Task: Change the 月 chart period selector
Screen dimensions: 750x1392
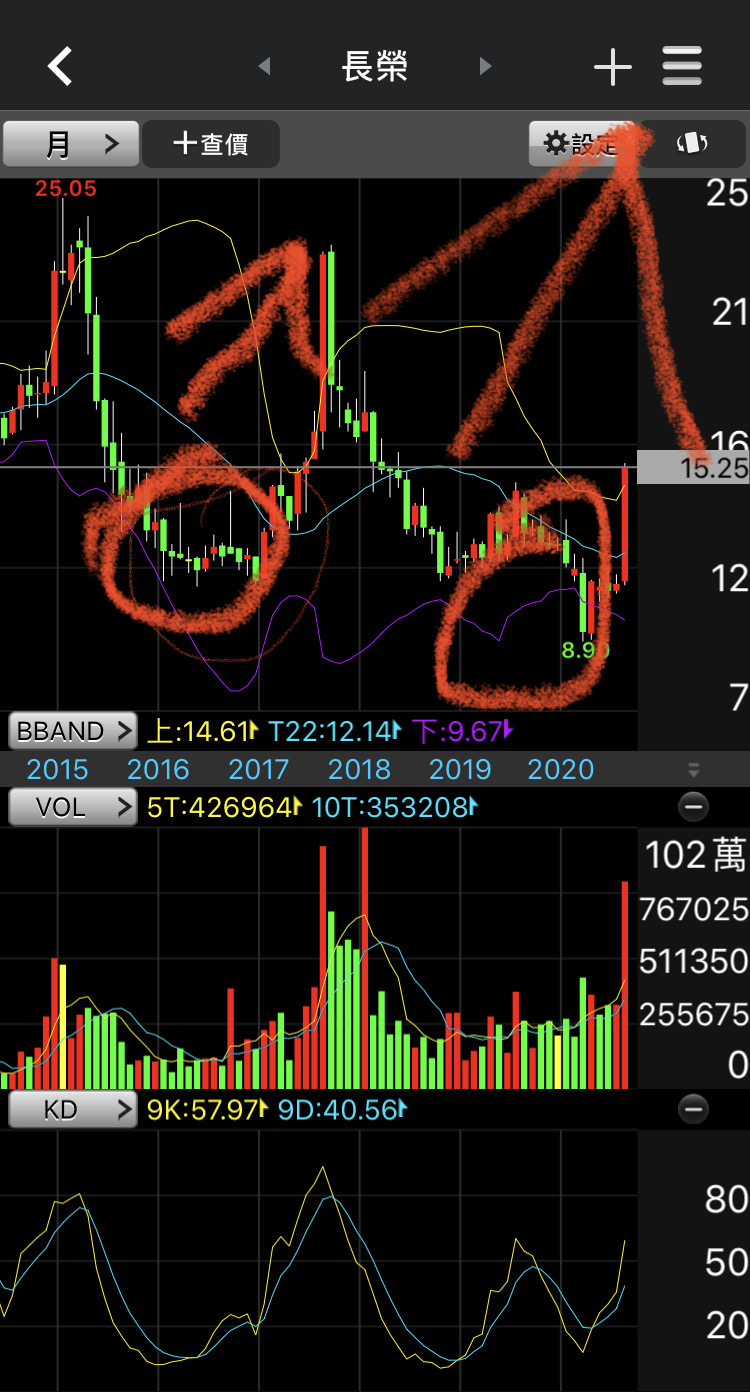Action: tap(70, 144)
